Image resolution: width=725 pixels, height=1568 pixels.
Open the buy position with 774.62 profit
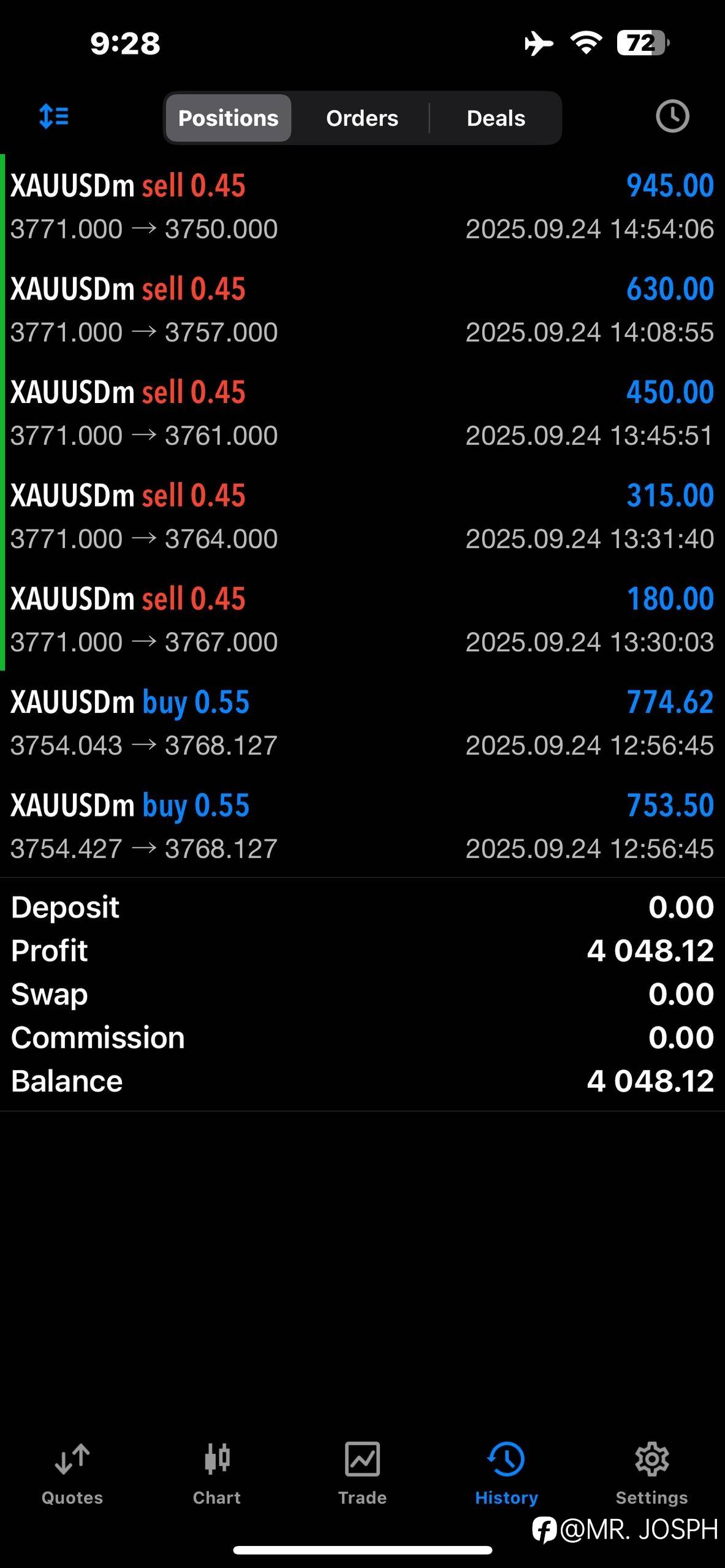click(x=362, y=723)
